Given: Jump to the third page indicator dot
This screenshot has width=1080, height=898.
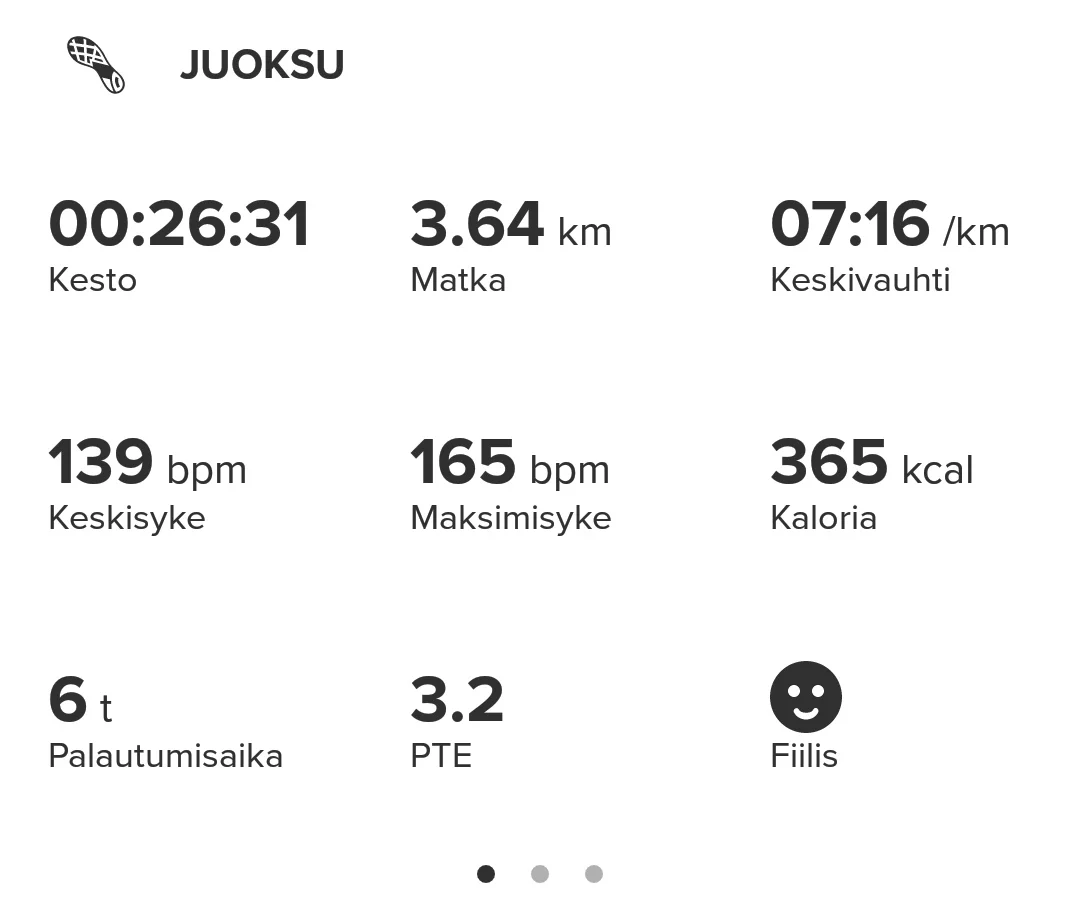Looking at the screenshot, I should tap(594, 874).
